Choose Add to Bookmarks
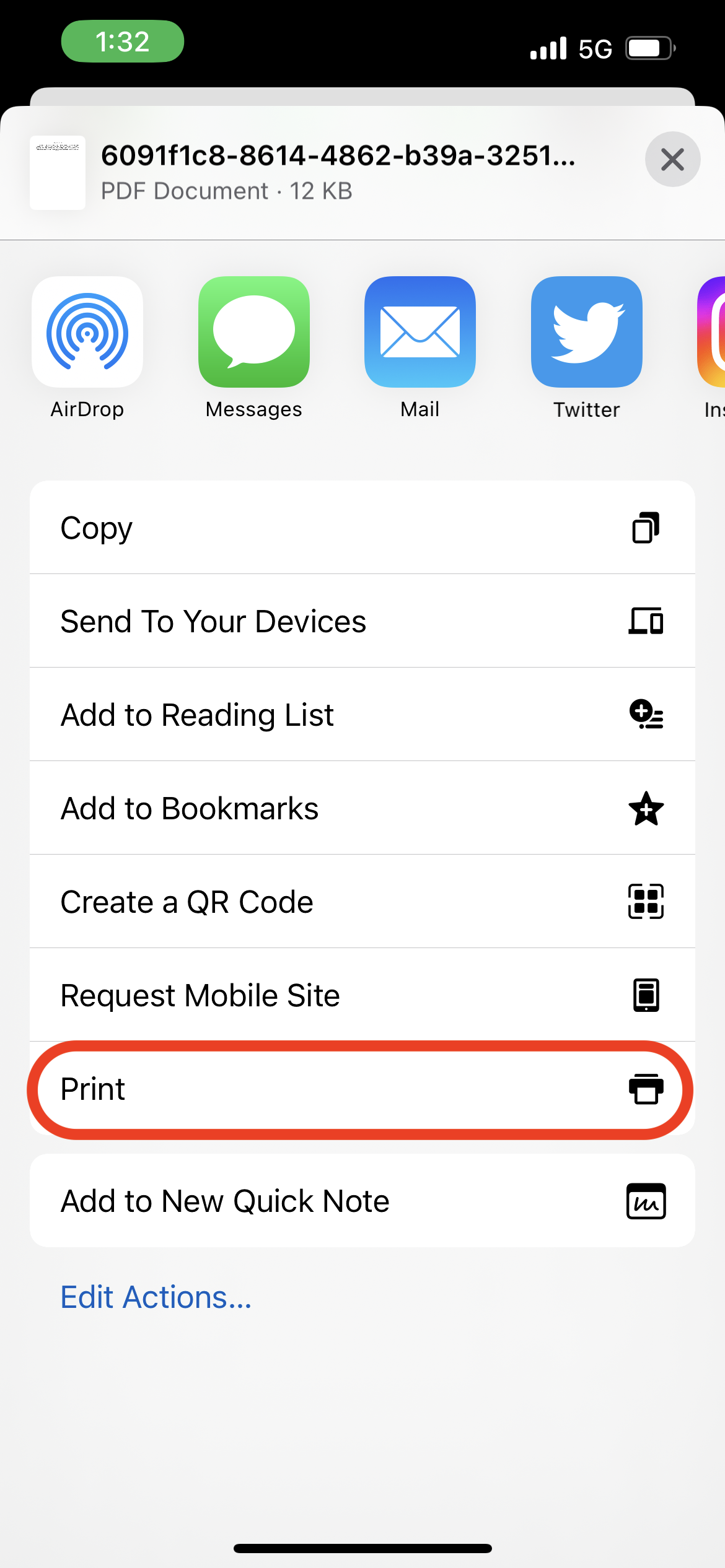Viewport: 725px width, 1568px height. [362, 808]
